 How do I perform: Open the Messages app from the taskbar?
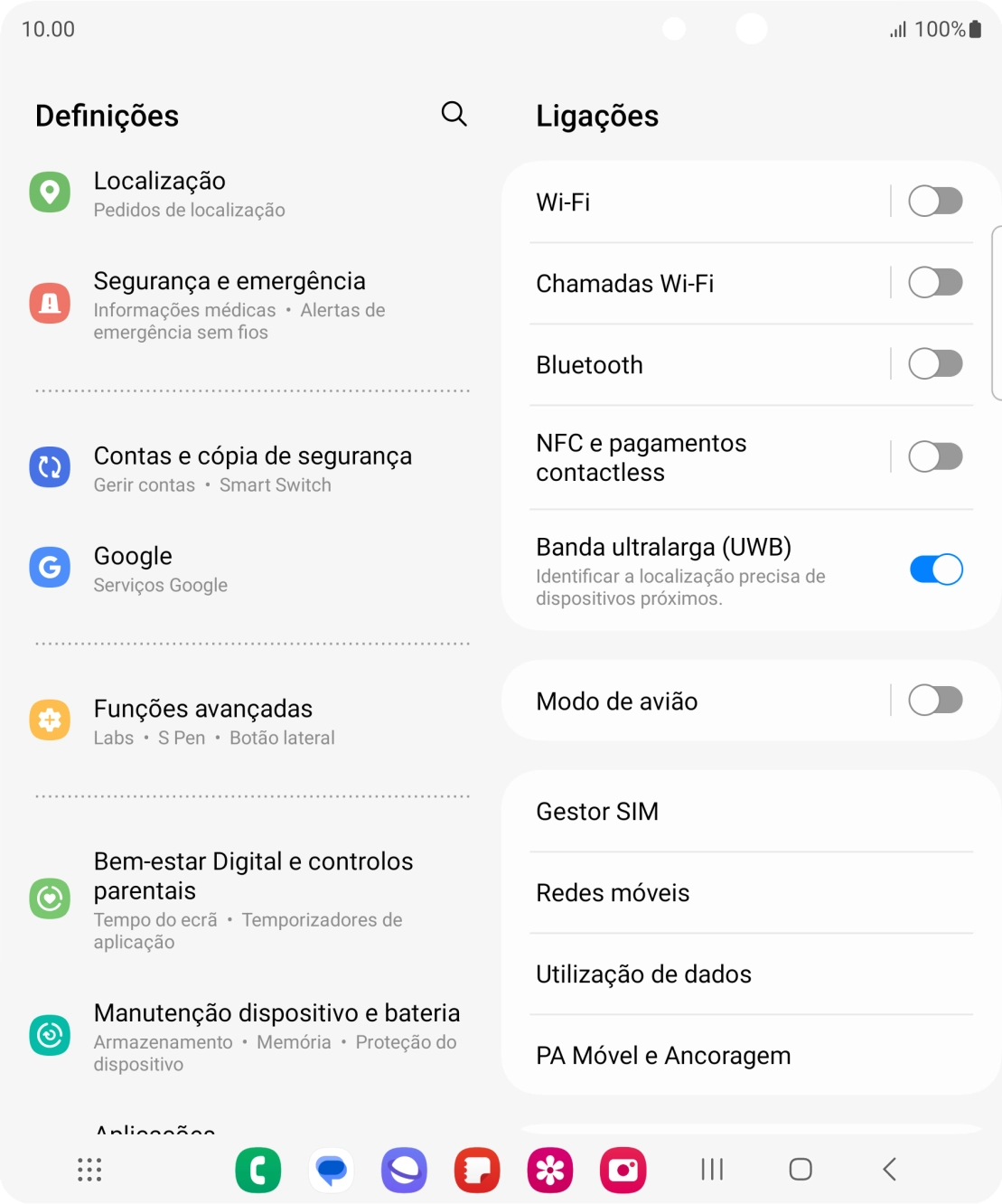click(x=332, y=1170)
